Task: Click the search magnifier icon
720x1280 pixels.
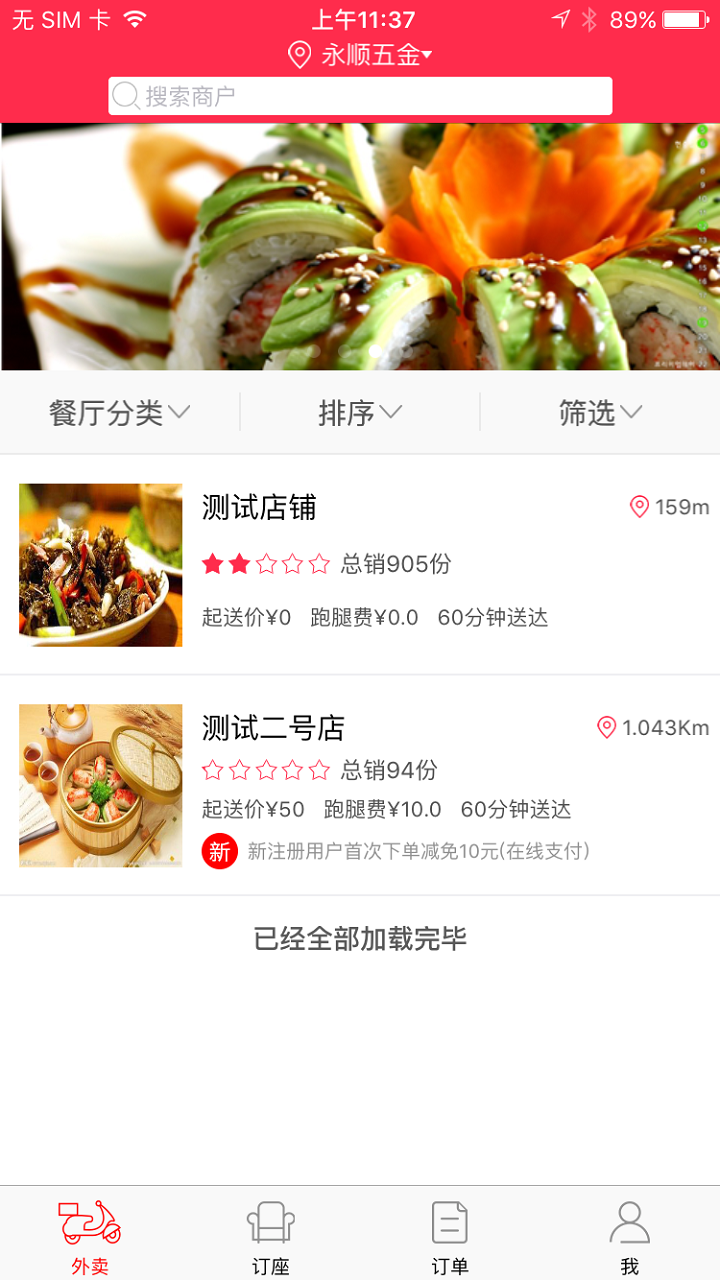Action: pos(124,96)
